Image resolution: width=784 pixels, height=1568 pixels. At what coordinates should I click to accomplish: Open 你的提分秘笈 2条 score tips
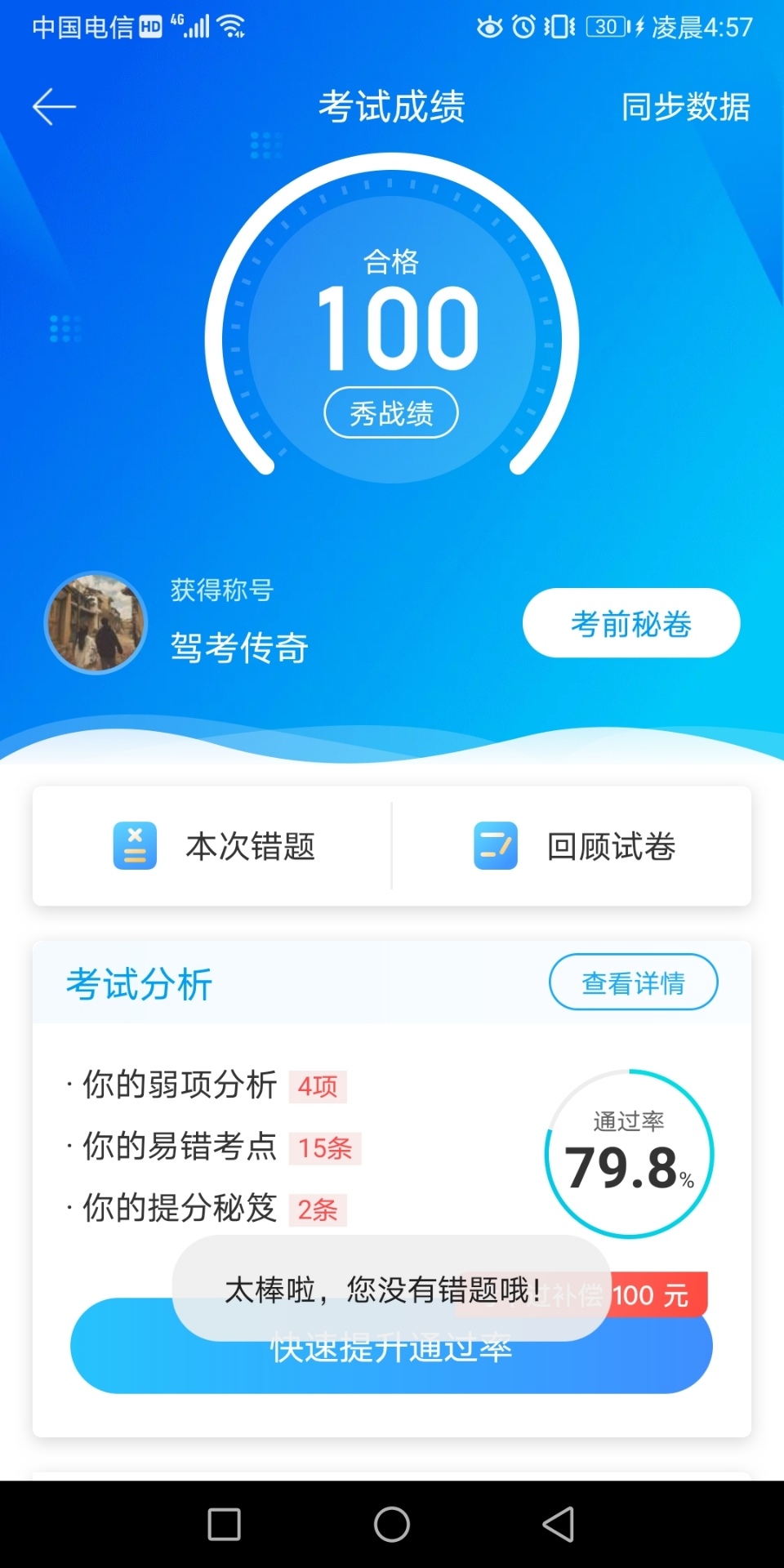point(204,1208)
